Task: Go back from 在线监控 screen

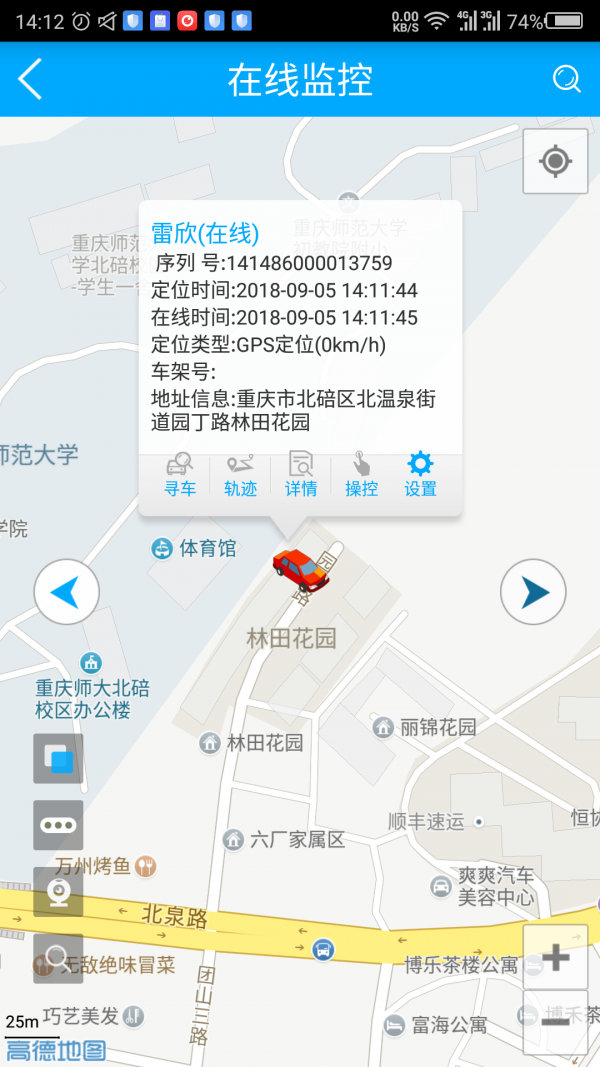Action: coord(31,79)
